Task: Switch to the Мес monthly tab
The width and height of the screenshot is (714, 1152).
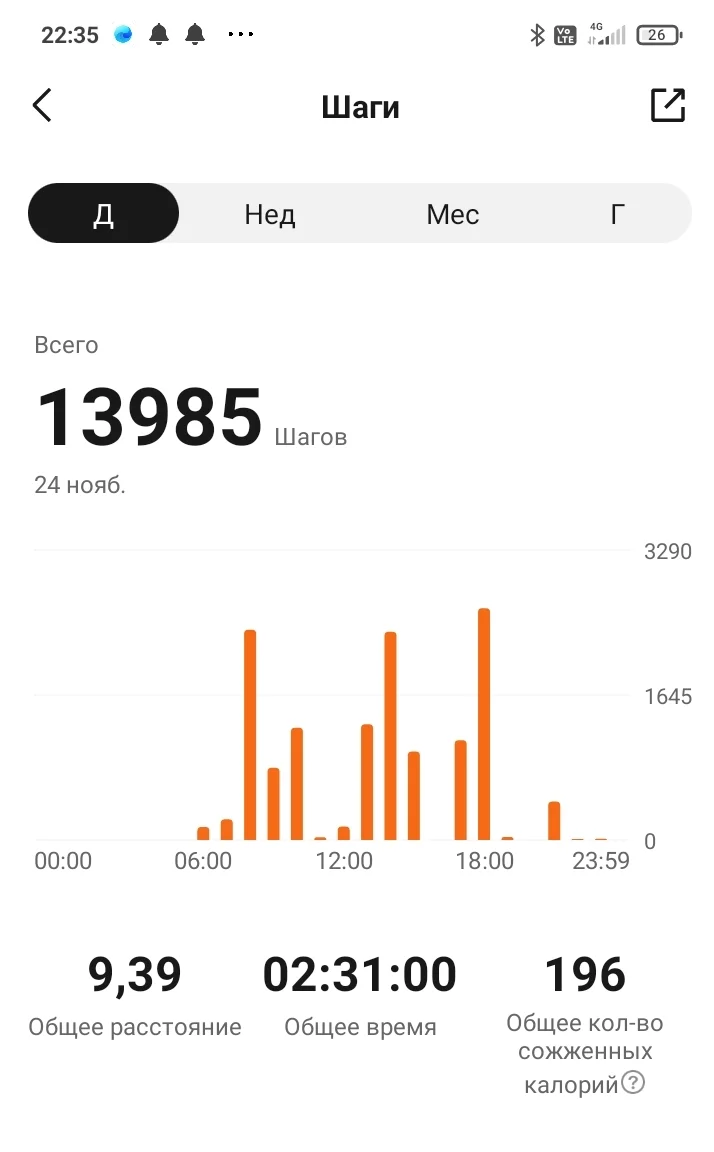Action: click(x=452, y=214)
